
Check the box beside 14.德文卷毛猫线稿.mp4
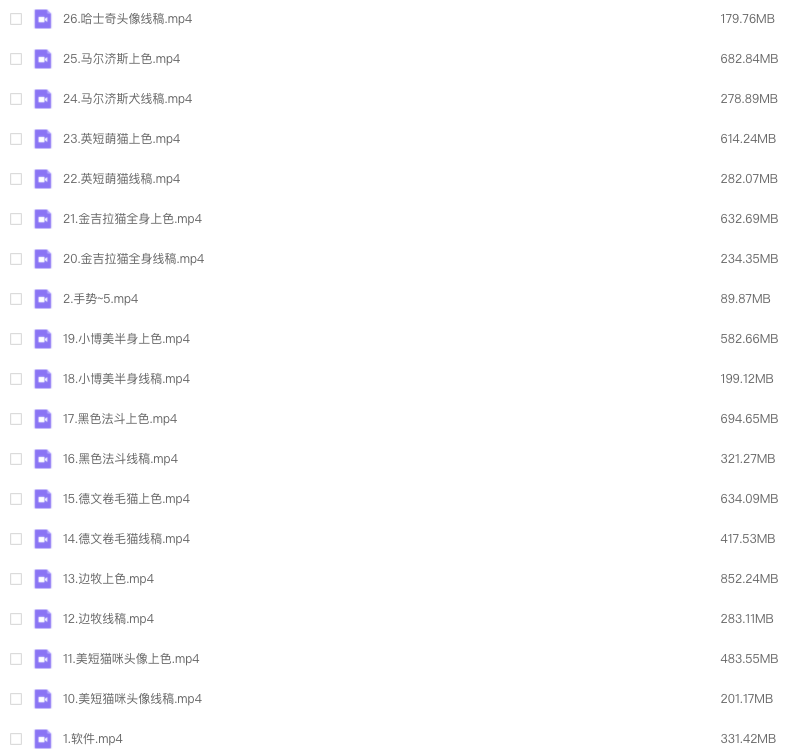(16, 539)
